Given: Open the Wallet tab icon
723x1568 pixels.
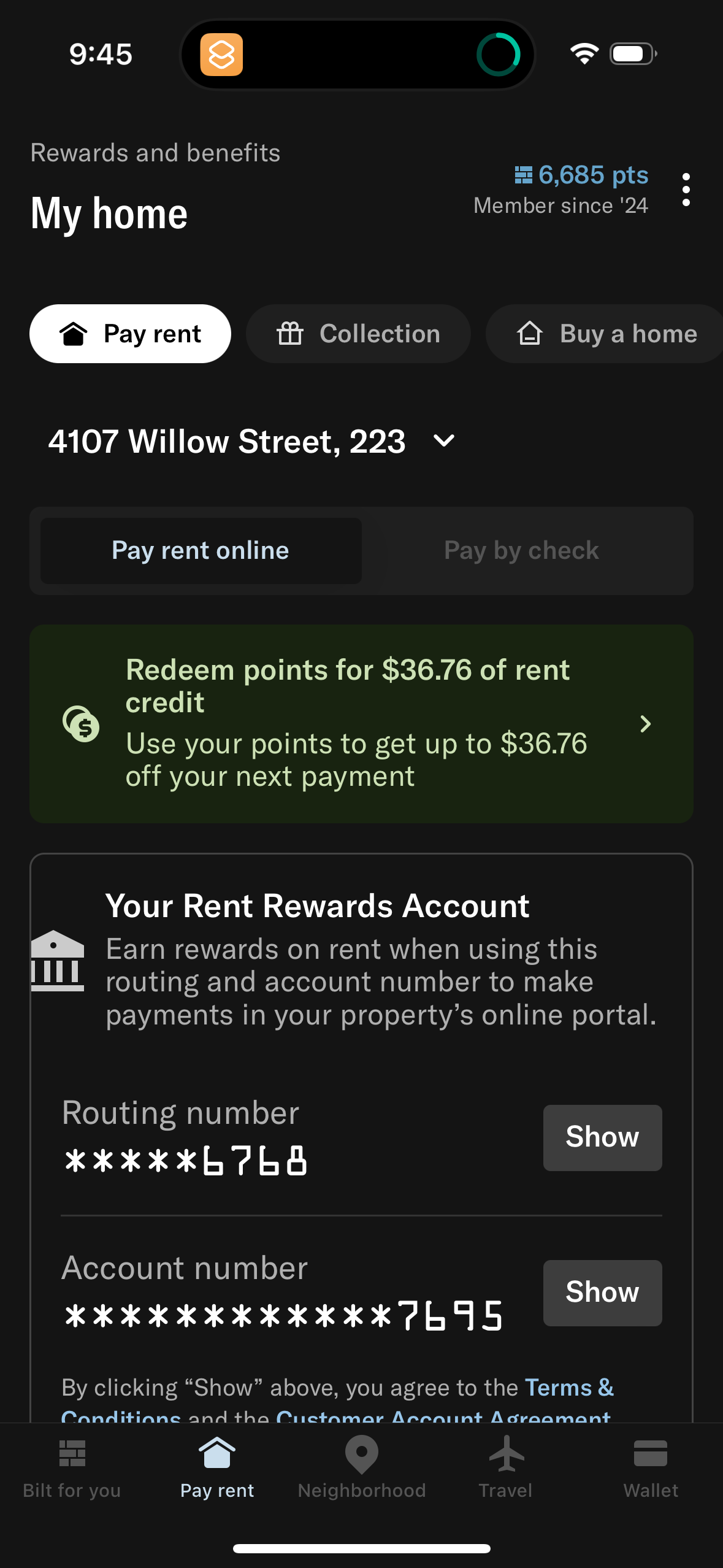Looking at the screenshot, I should tap(651, 1454).
